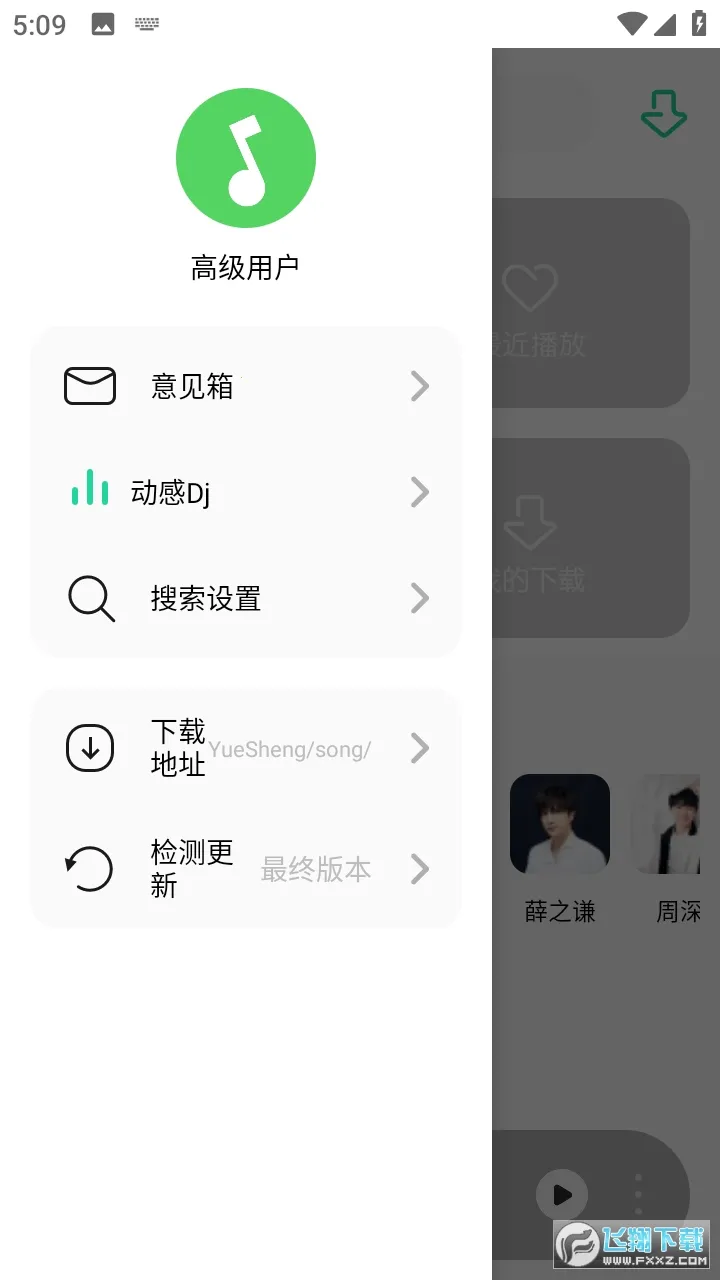Open the 我的下载 card
The width and height of the screenshot is (720, 1280).
[x=590, y=538]
